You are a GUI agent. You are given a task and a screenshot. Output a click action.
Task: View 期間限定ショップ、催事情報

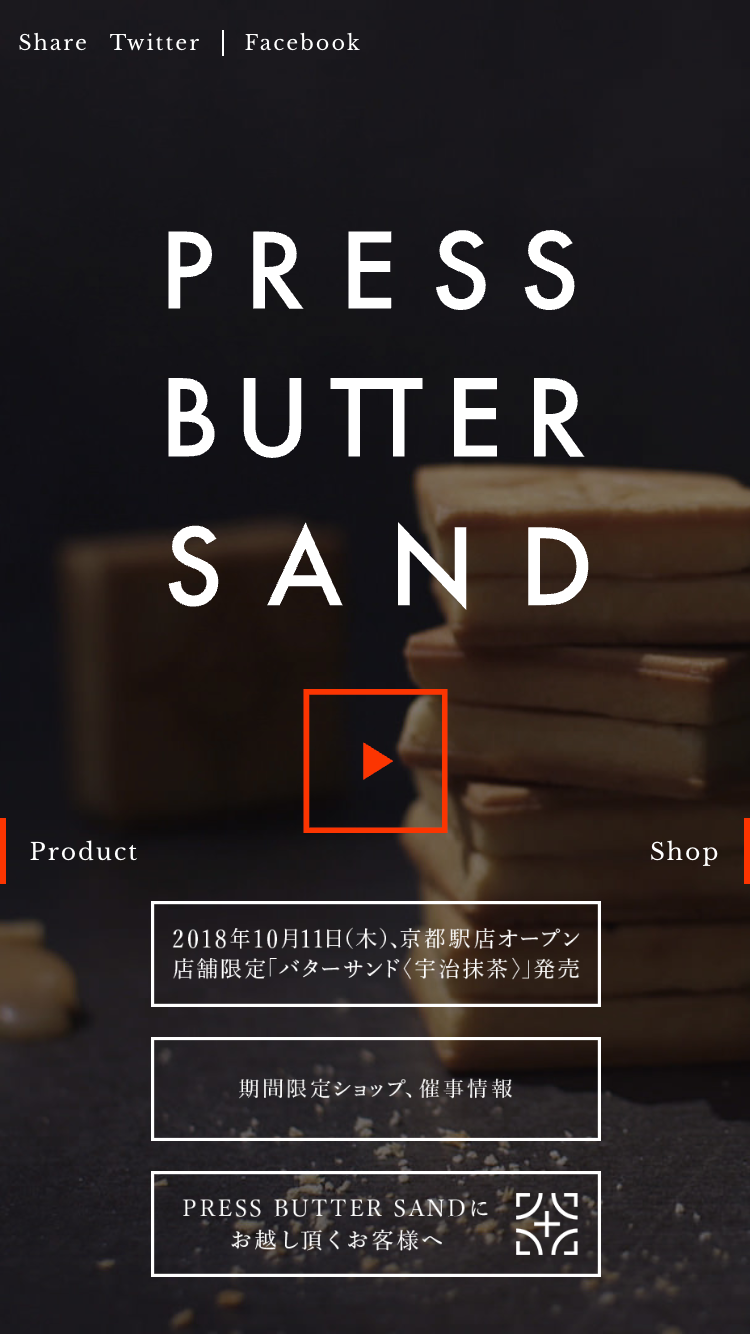tap(375, 1088)
